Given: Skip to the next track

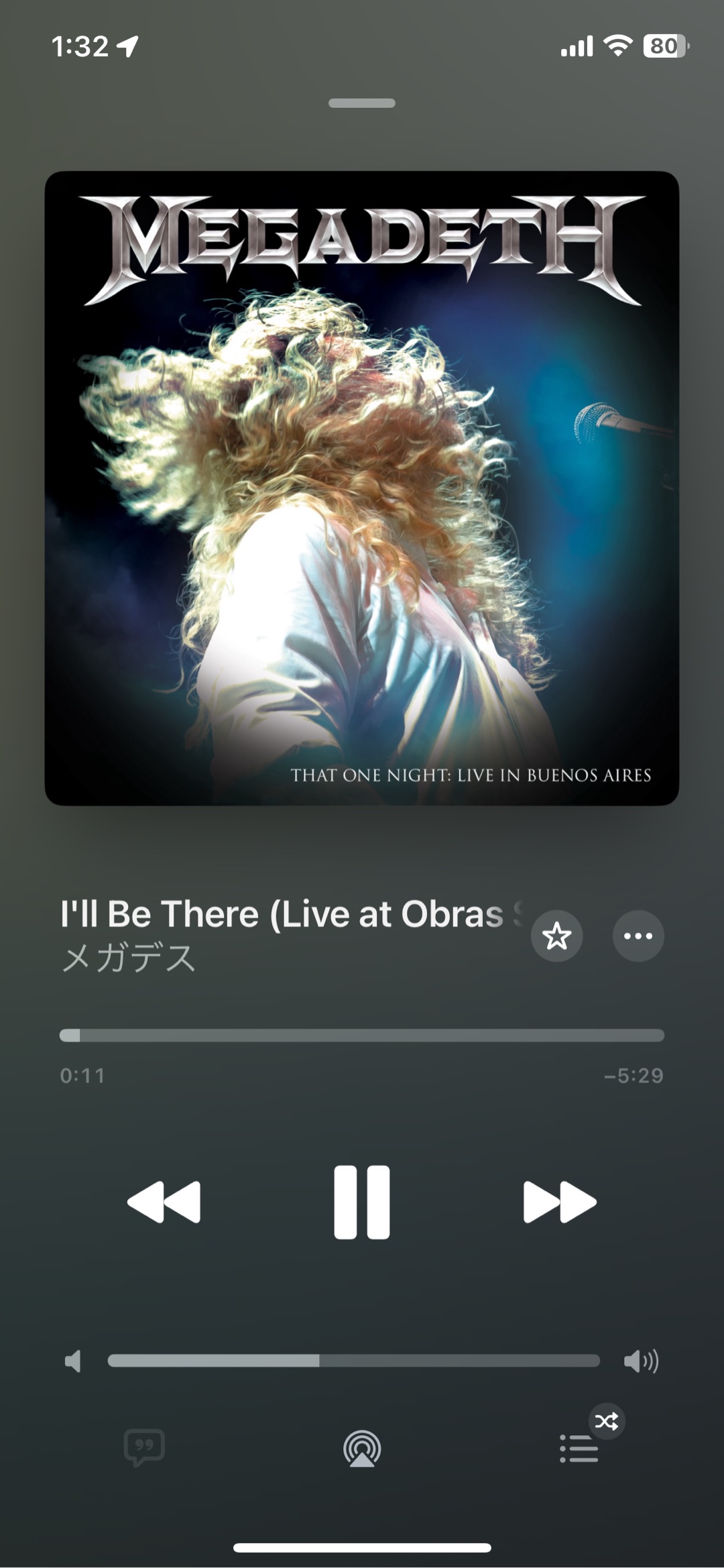Looking at the screenshot, I should 560,1202.
